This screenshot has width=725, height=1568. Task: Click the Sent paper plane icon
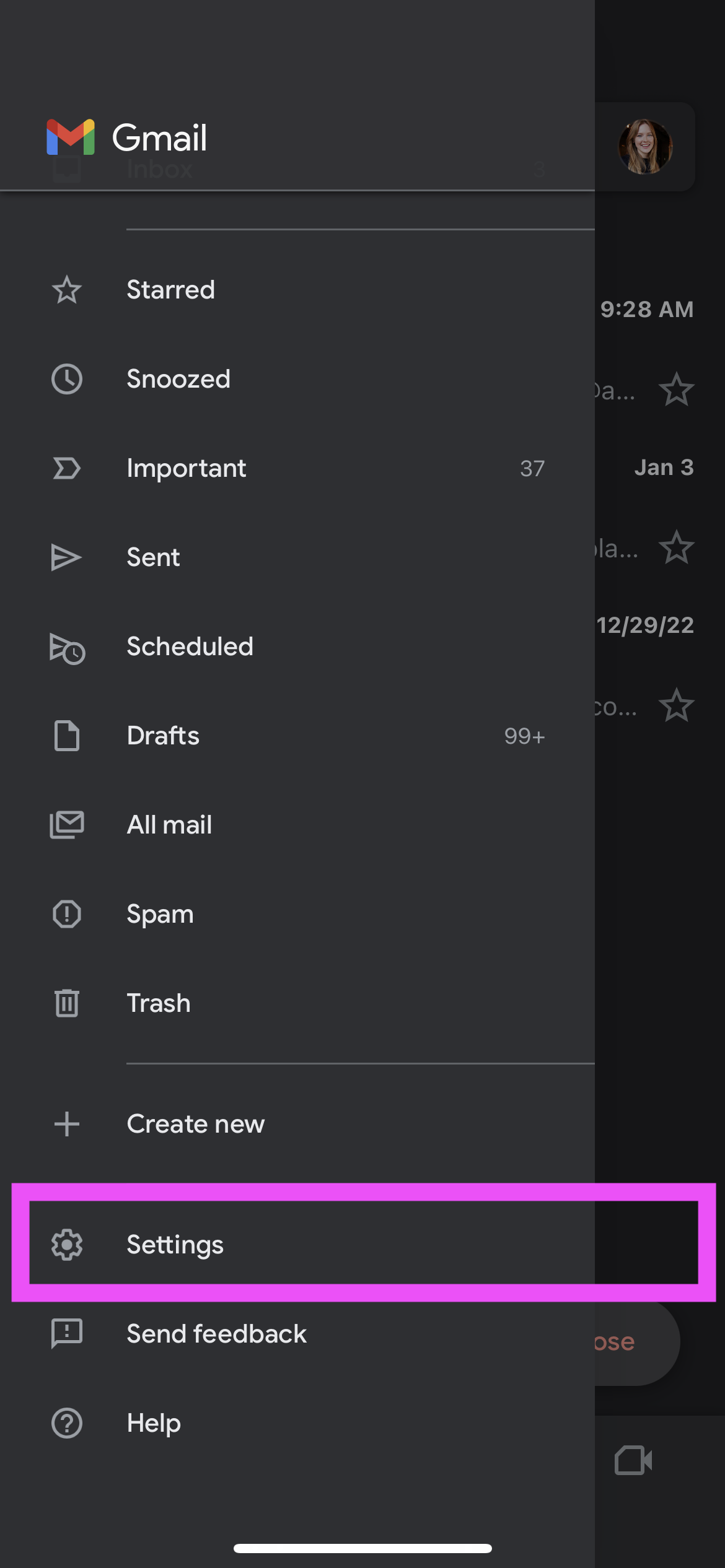click(66, 557)
